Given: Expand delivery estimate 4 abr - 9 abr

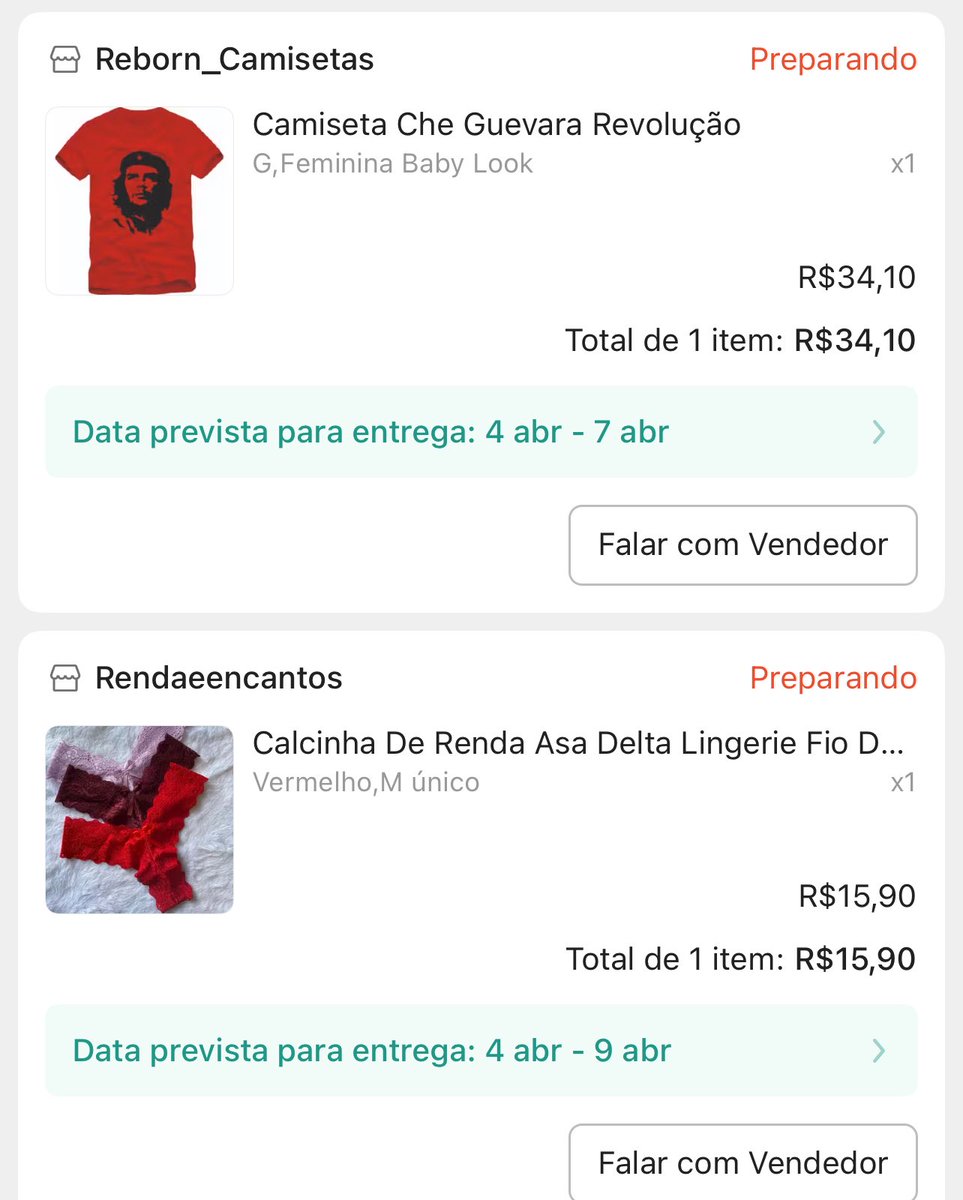Looking at the screenshot, I should click(481, 1051).
